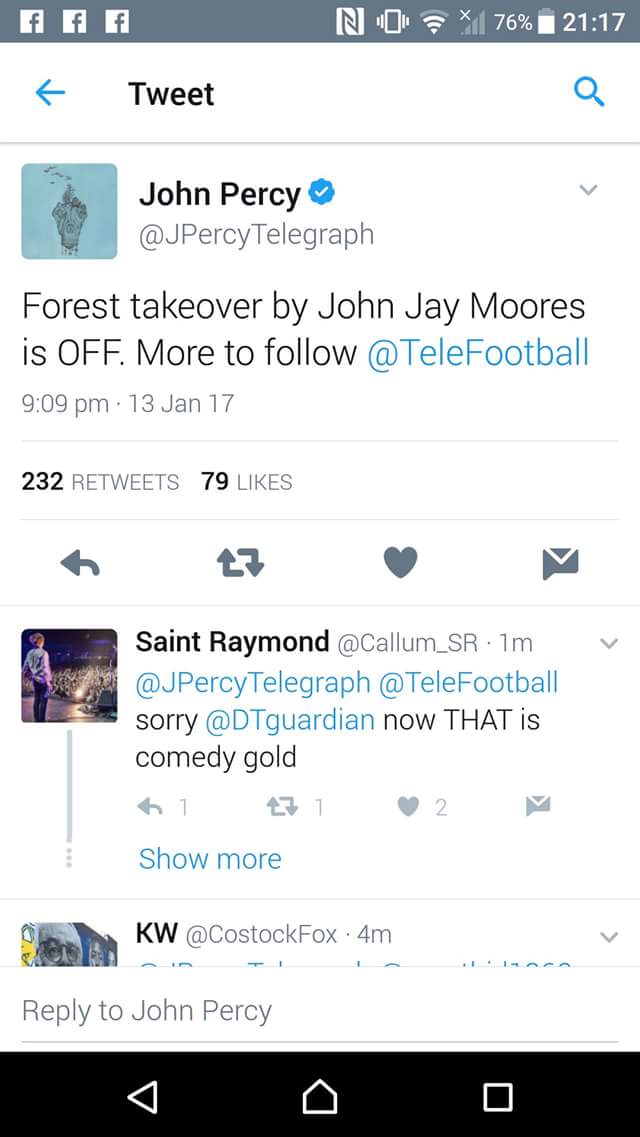
Task: Open John Percy's profile picture
Action: (x=69, y=211)
